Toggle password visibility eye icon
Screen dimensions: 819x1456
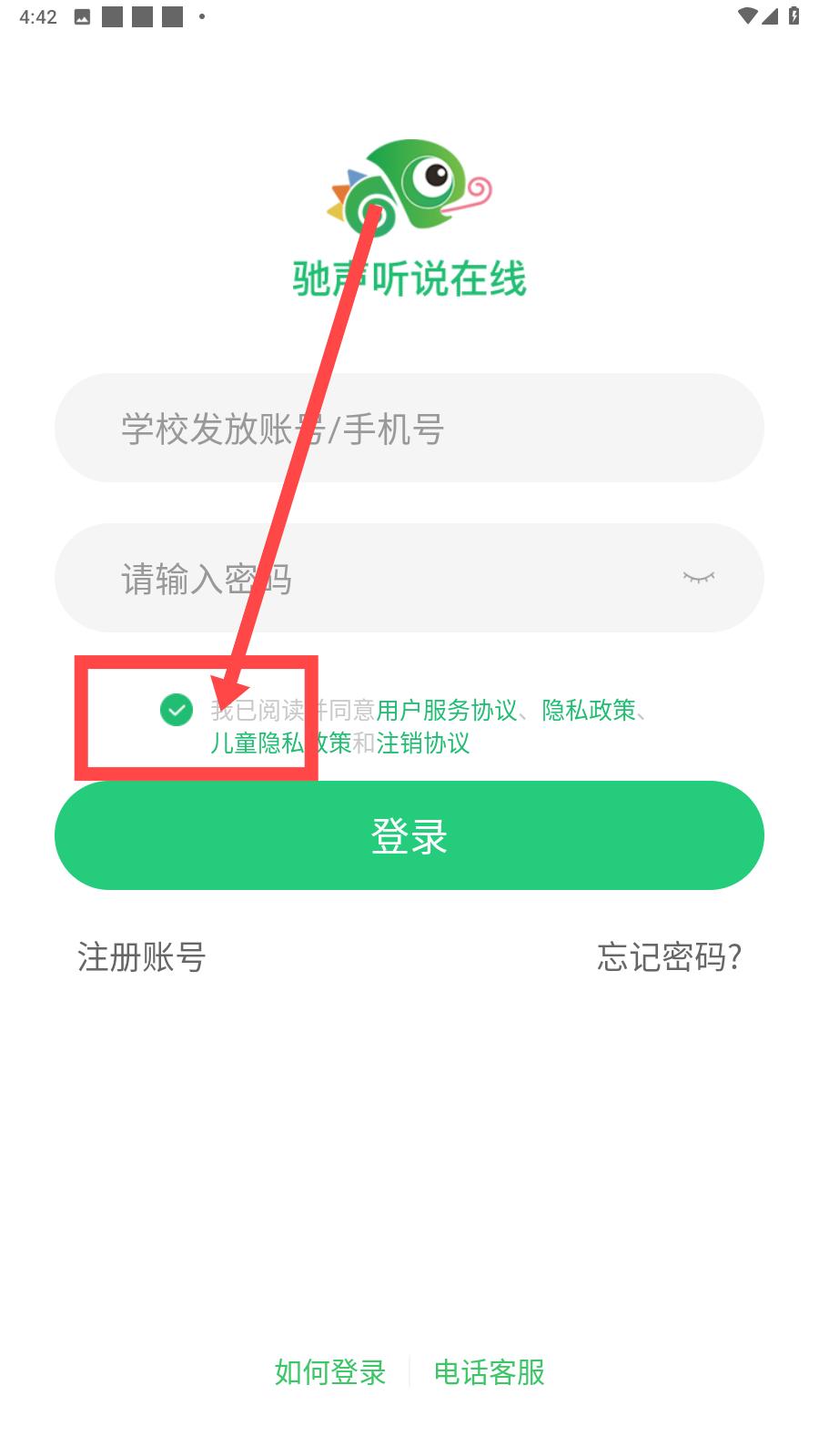pyautogui.click(x=699, y=577)
